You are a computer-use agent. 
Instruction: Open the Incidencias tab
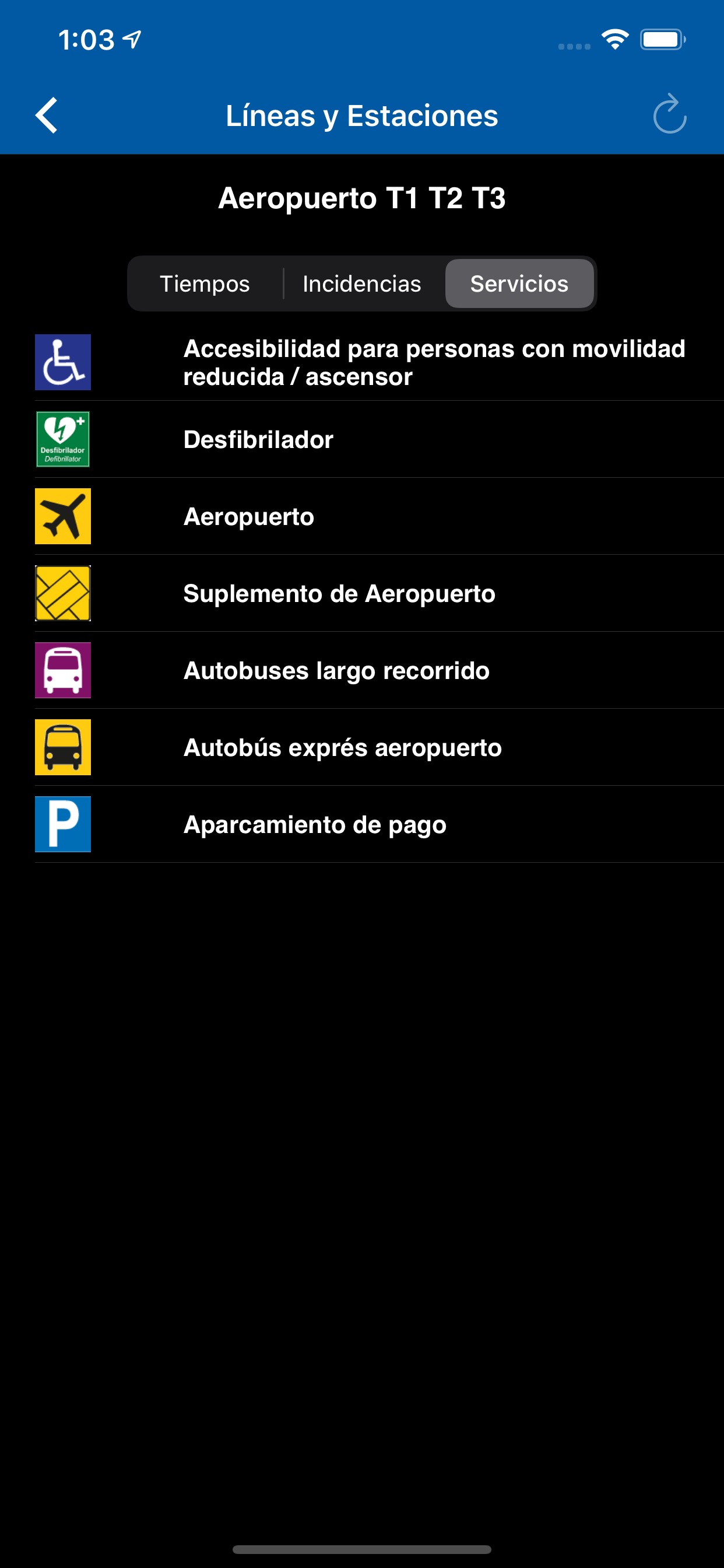point(362,283)
